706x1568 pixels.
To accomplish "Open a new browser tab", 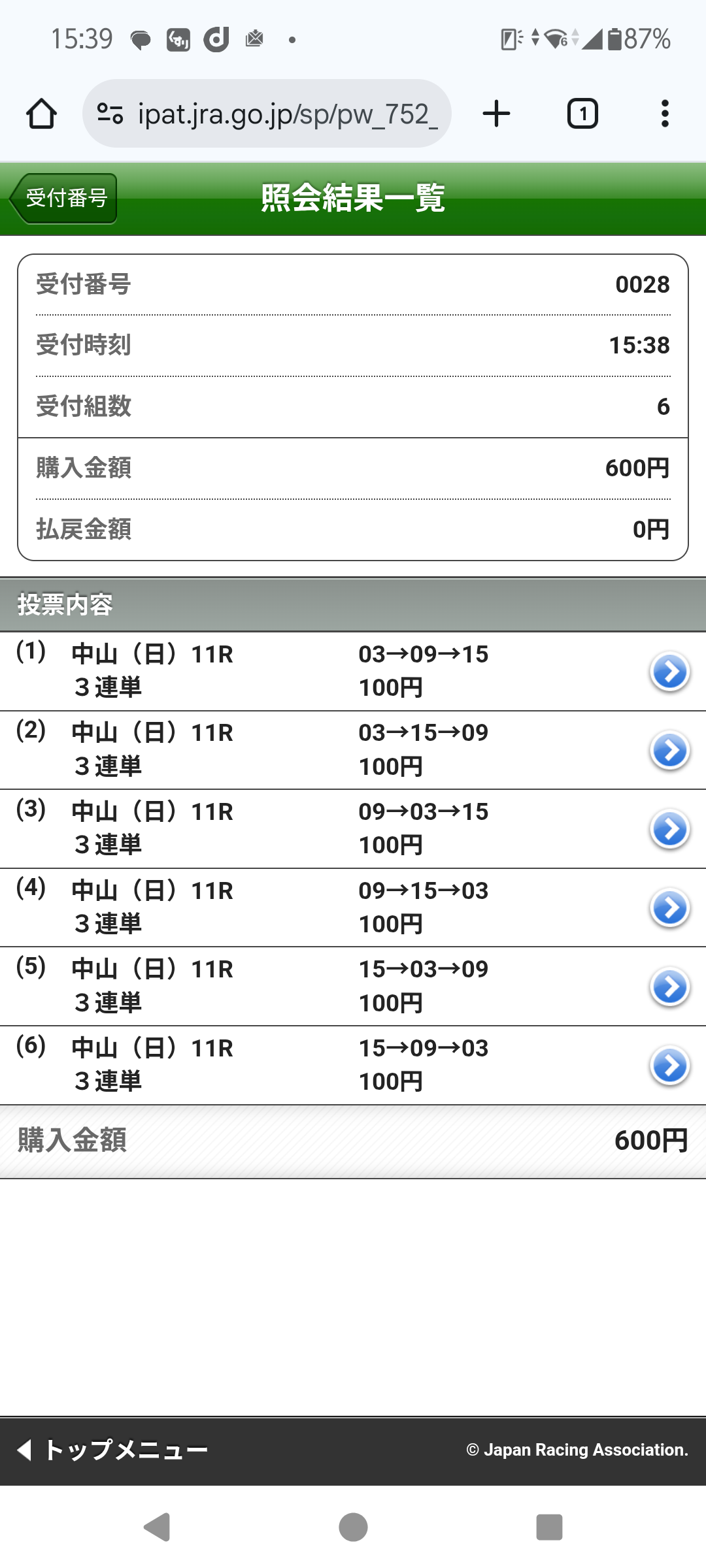I will coord(496,114).
